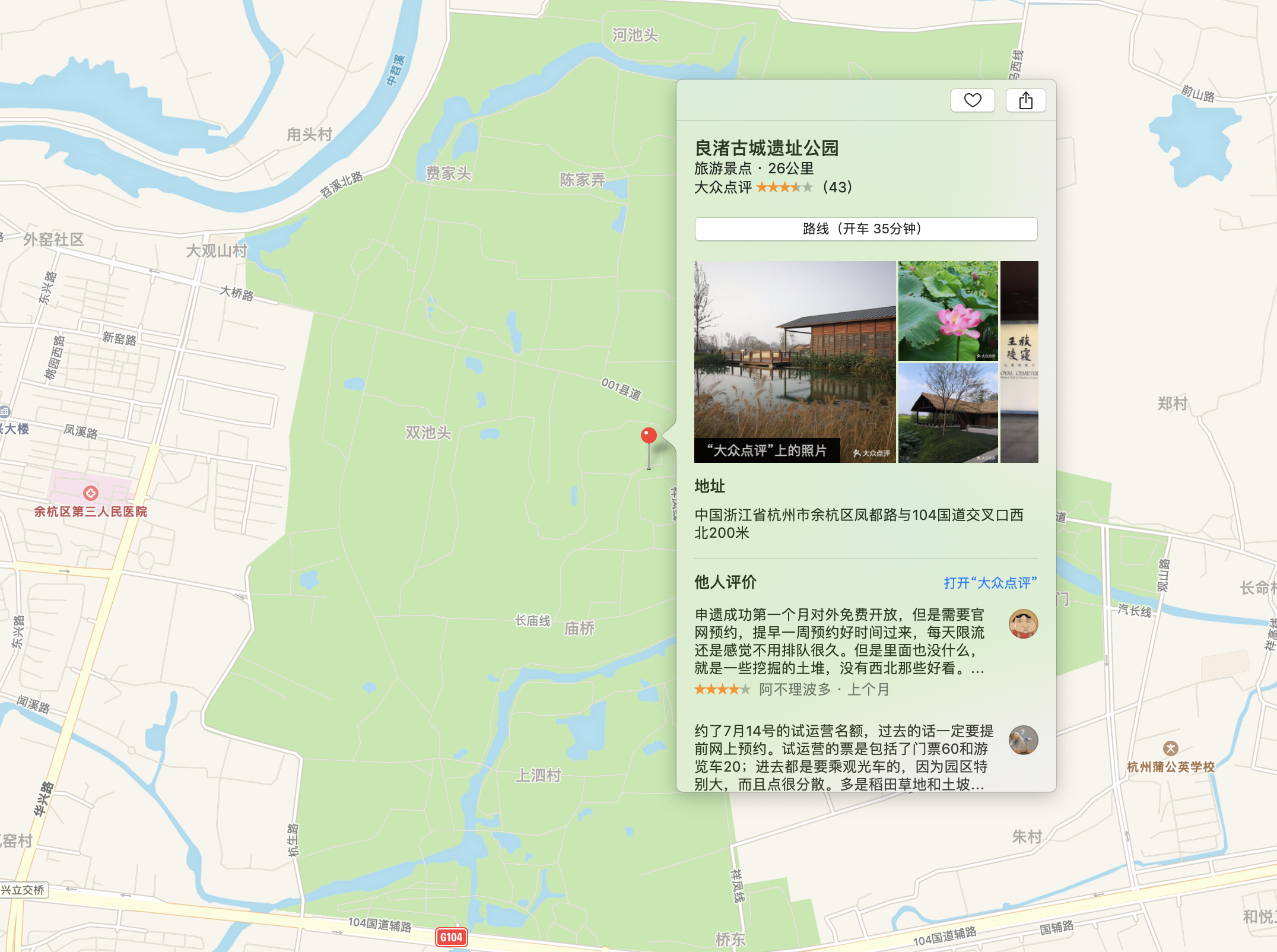Select the red map pin
The height and width of the screenshot is (952, 1277).
649,436
